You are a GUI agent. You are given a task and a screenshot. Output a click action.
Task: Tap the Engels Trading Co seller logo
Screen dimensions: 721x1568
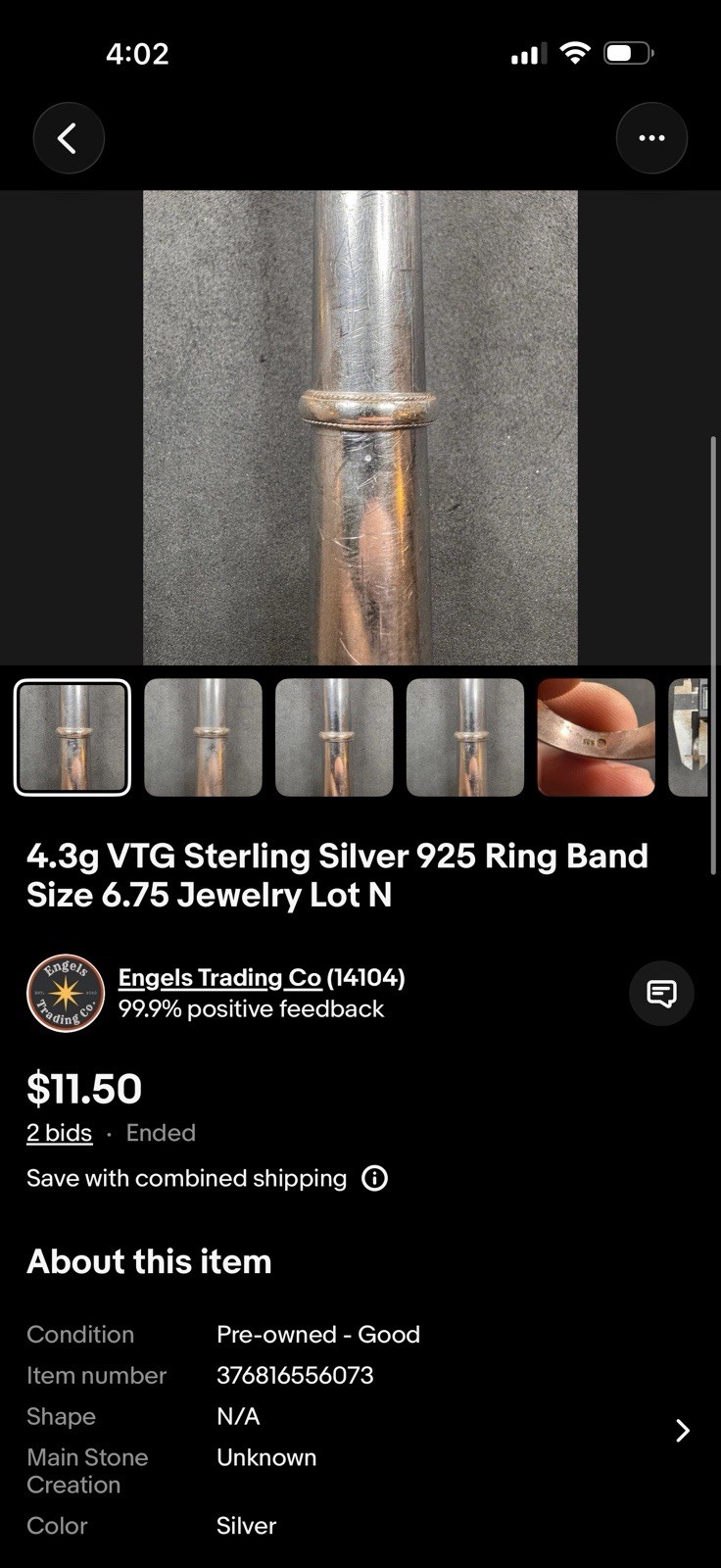(66, 994)
